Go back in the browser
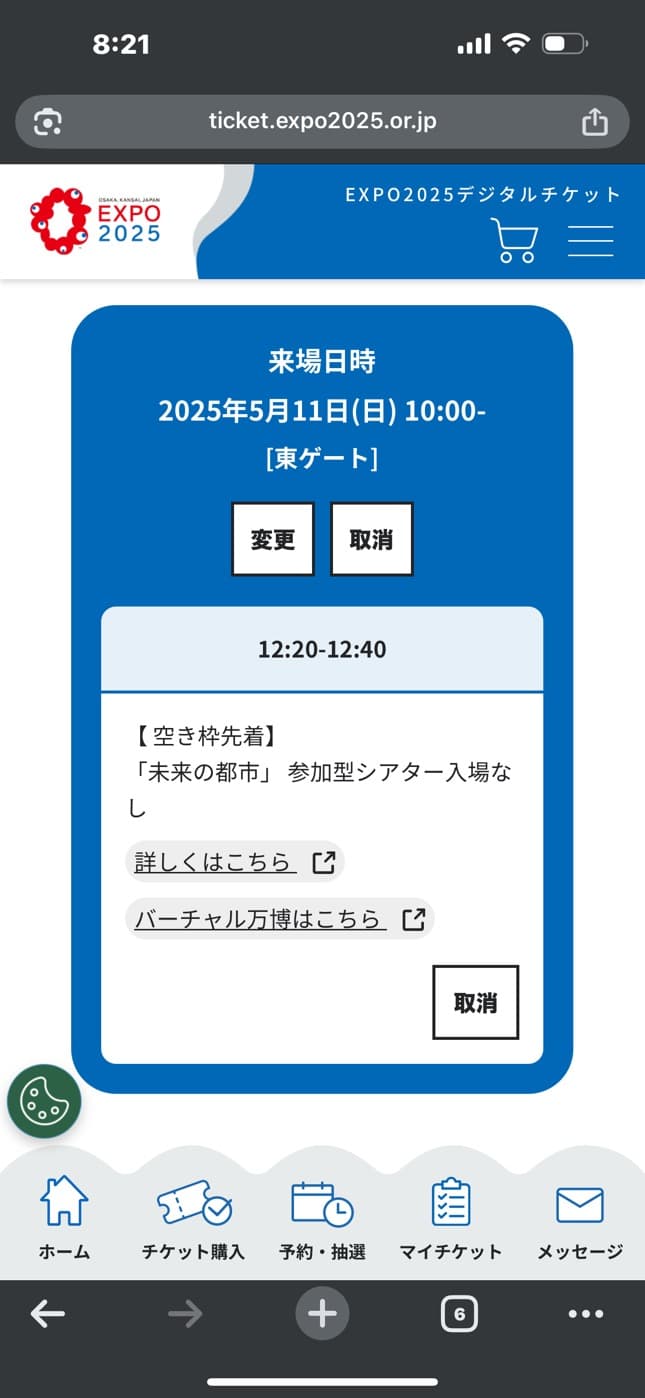This screenshot has width=645, height=1398. tap(47, 1314)
